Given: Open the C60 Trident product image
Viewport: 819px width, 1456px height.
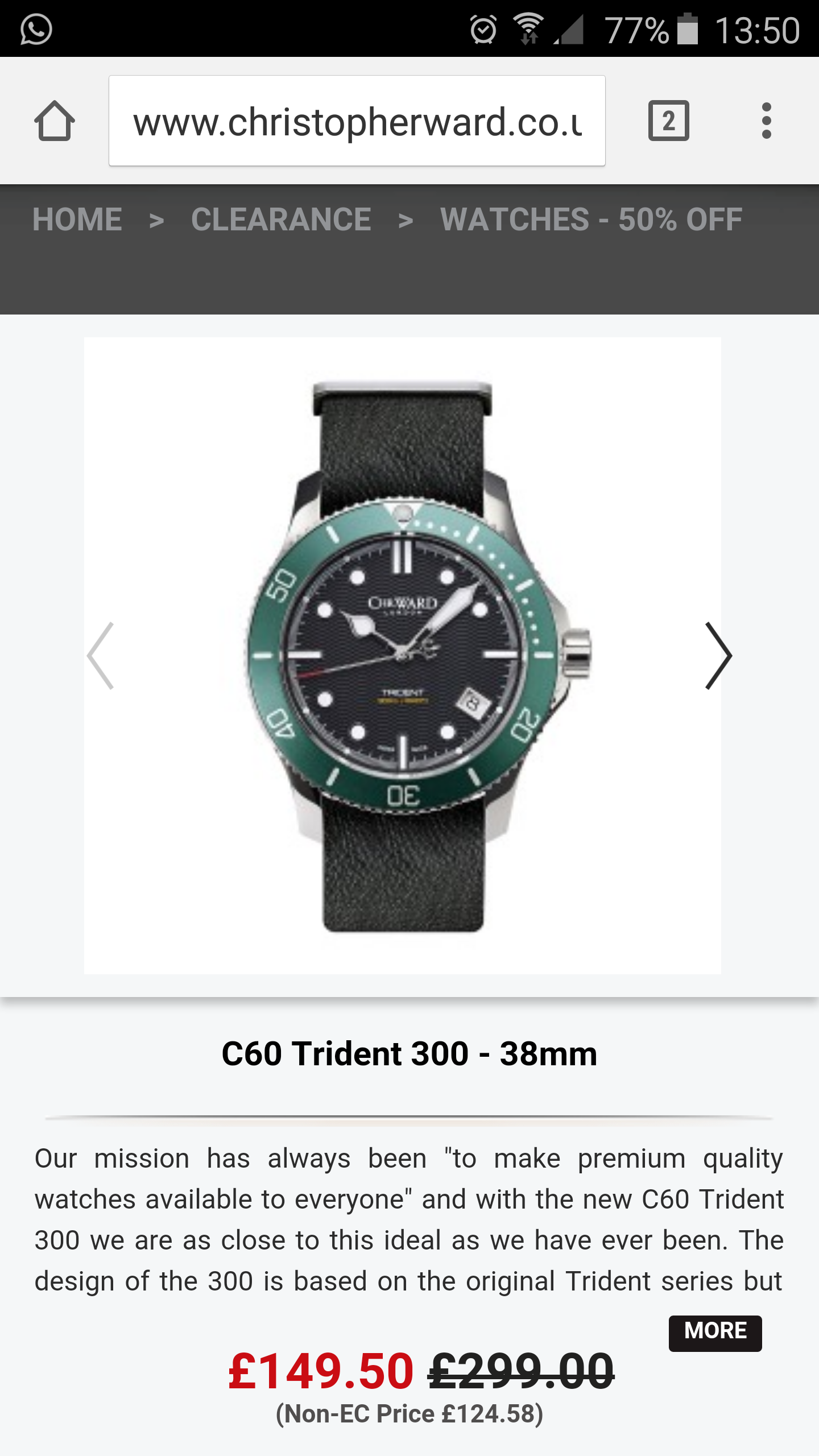Looking at the screenshot, I should click(403, 655).
